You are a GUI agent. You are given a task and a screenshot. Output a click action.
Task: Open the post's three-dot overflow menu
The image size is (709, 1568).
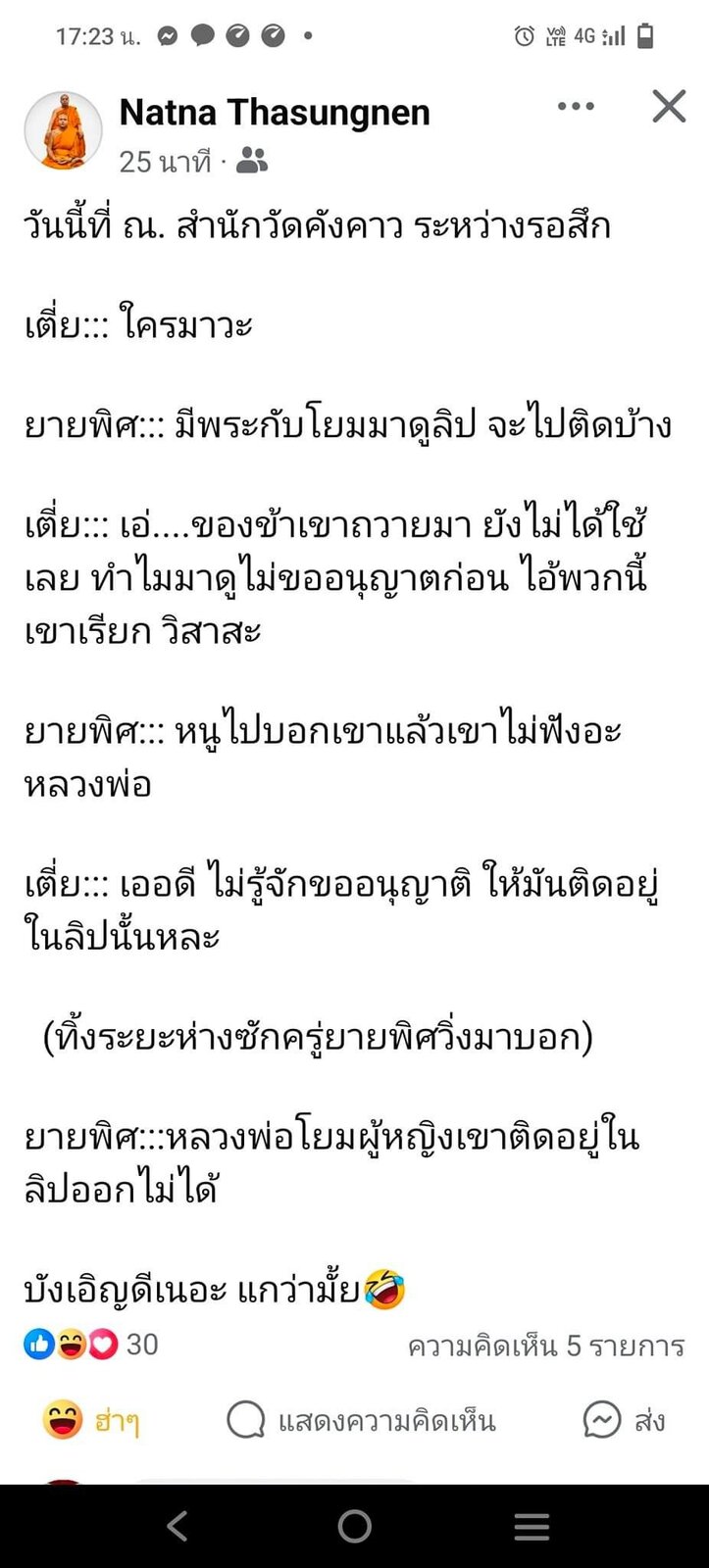(576, 107)
